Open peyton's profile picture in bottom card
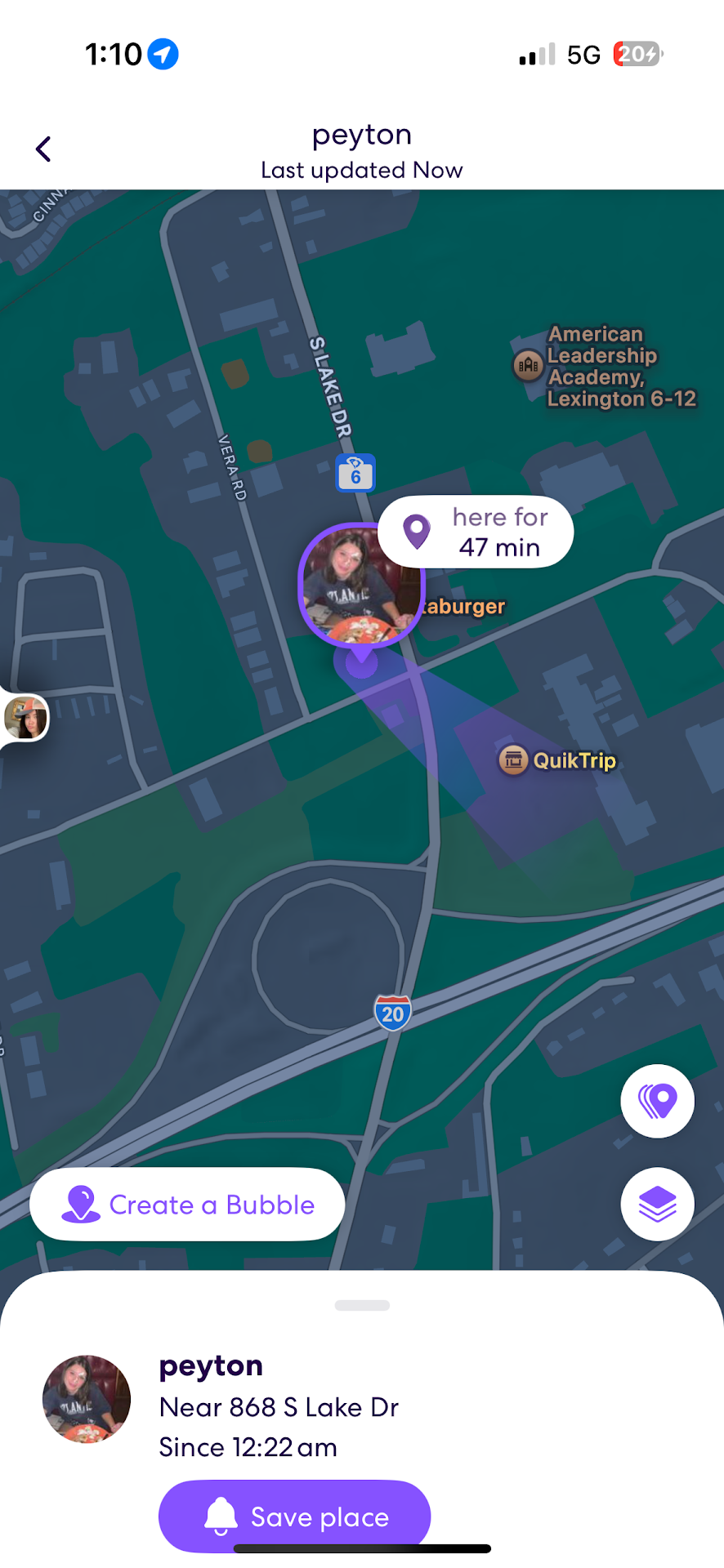Screen dimensions: 724x1568 pos(87,1399)
